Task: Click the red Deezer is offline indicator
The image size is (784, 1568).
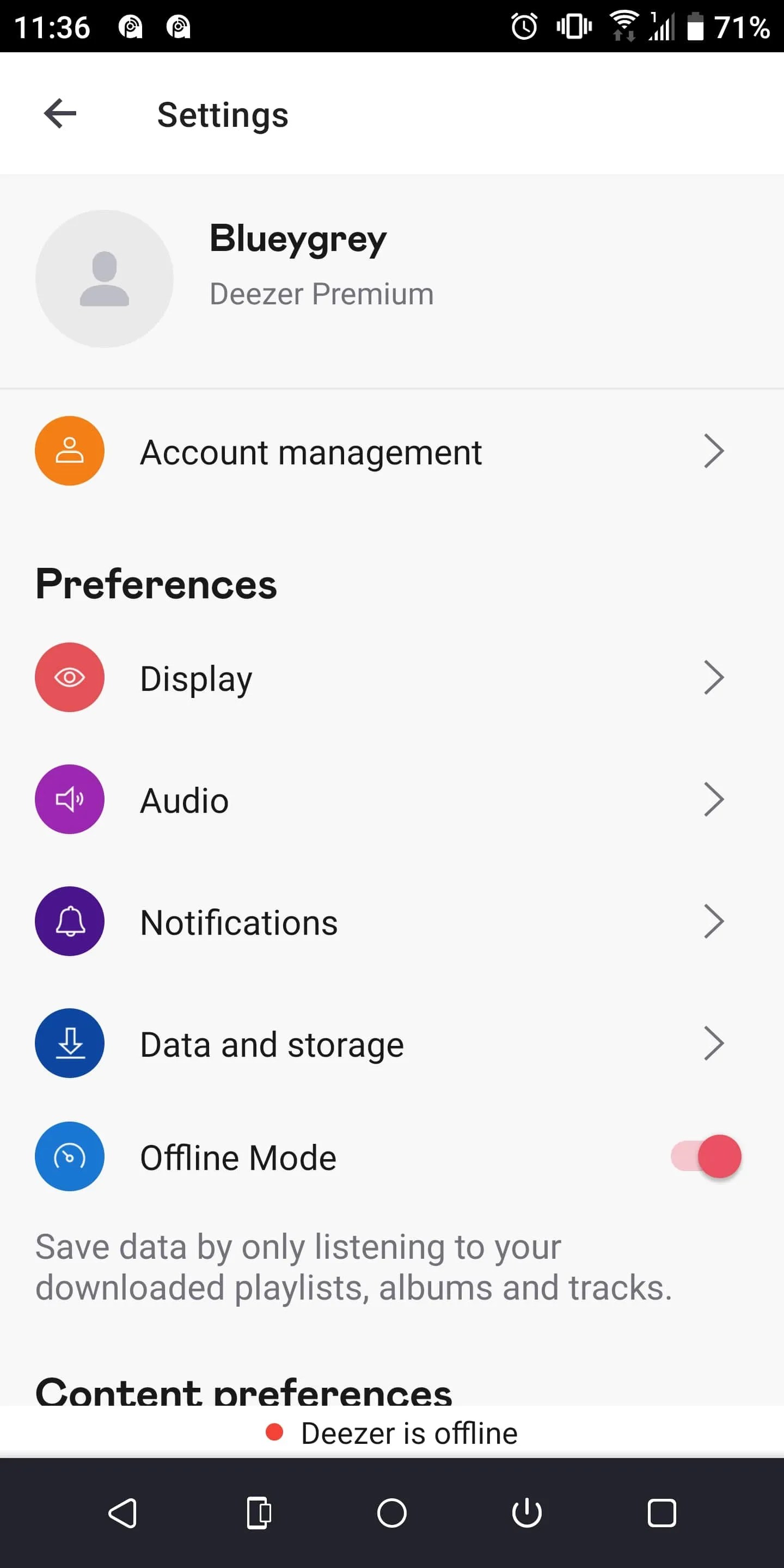Action: [274, 1433]
